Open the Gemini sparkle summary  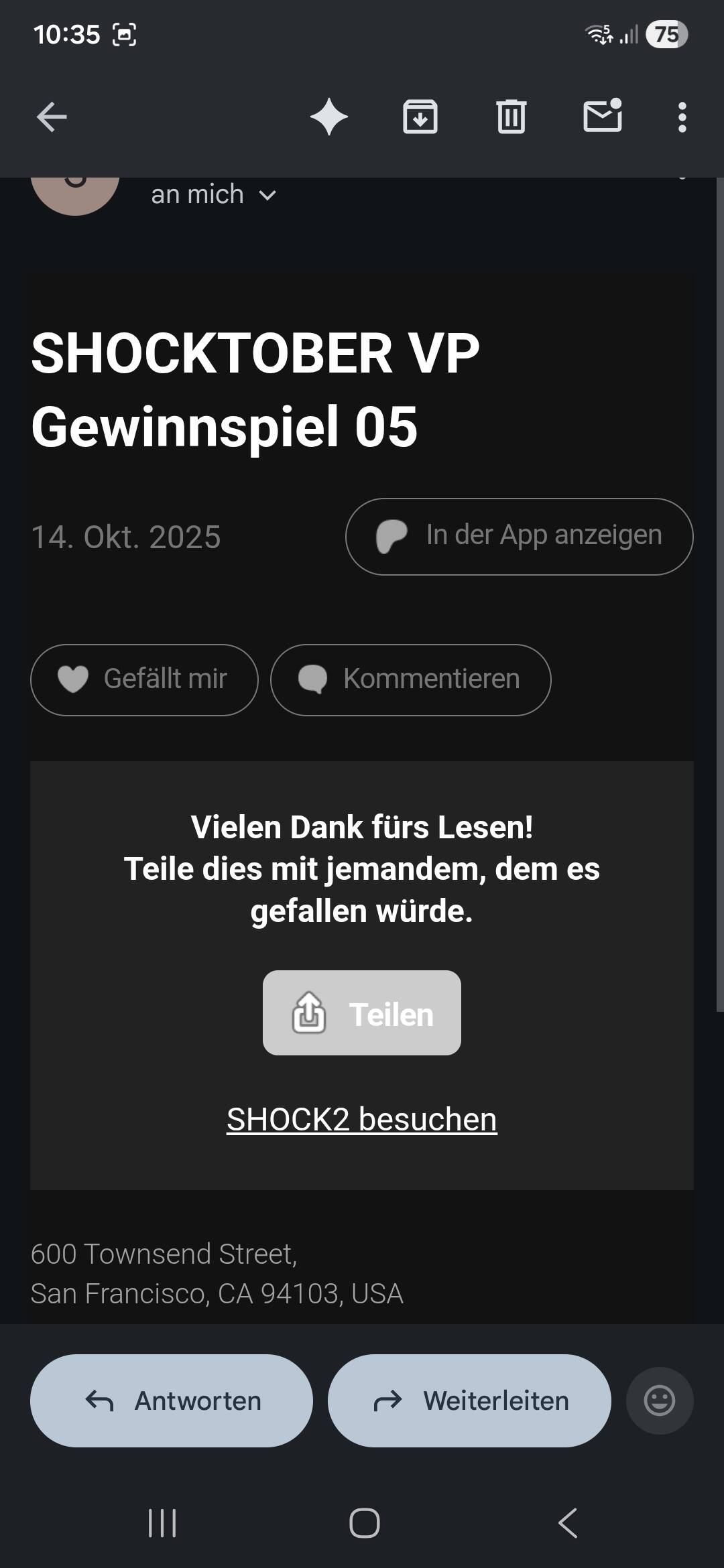(328, 118)
